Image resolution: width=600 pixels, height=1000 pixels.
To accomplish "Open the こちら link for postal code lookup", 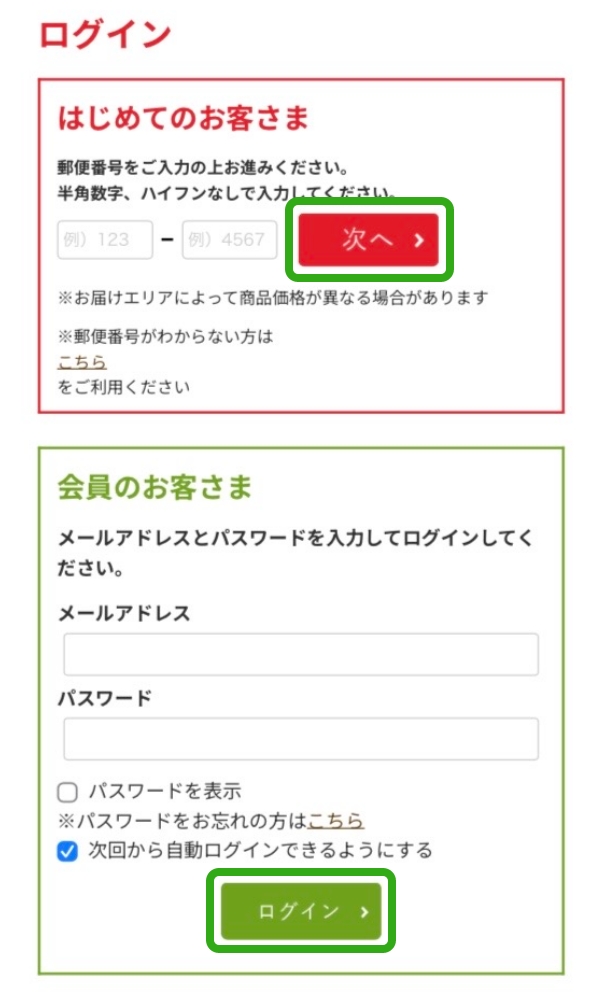I will click(82, 362).
